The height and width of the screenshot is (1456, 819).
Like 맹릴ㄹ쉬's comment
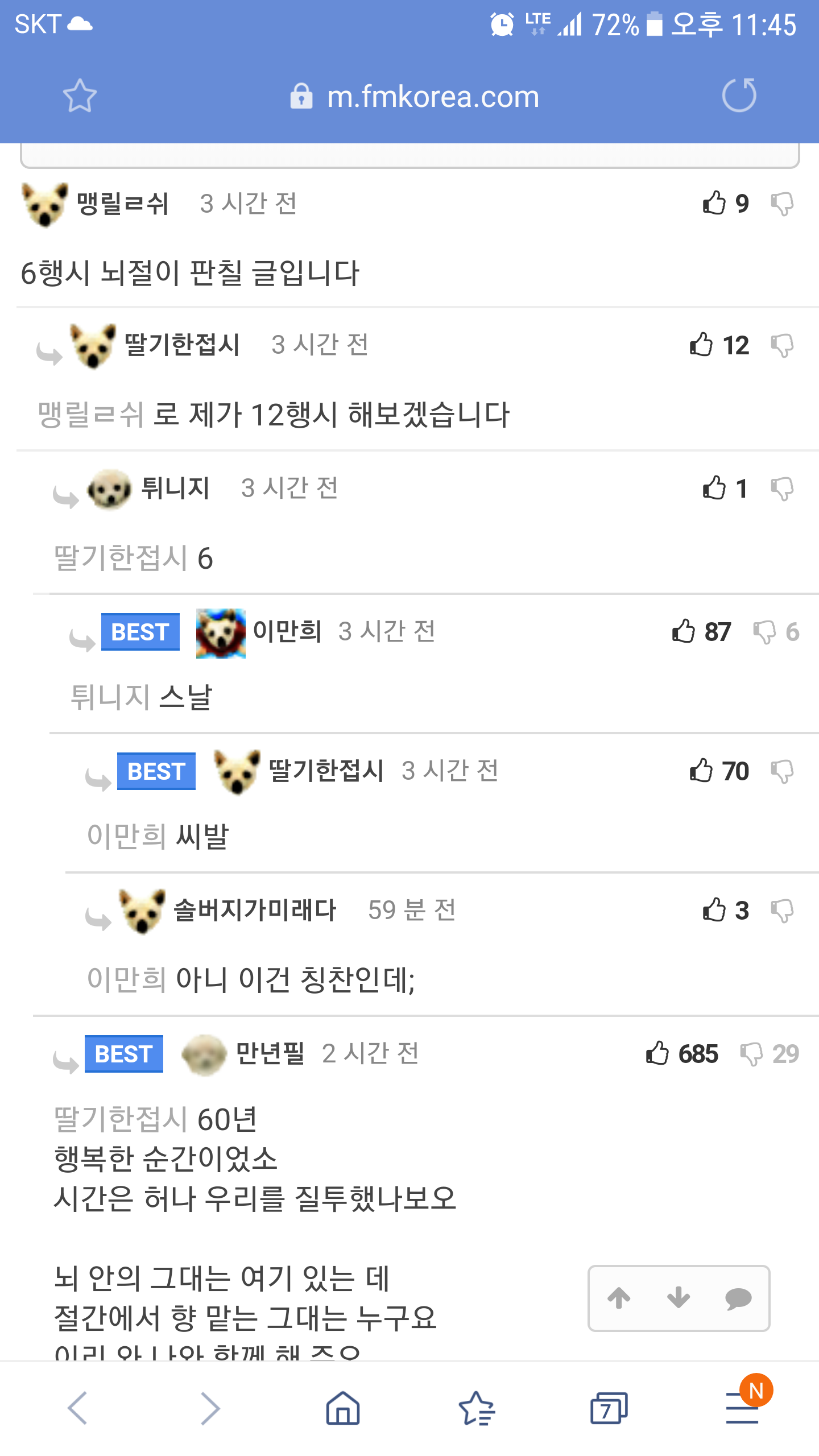coord(715,203)
